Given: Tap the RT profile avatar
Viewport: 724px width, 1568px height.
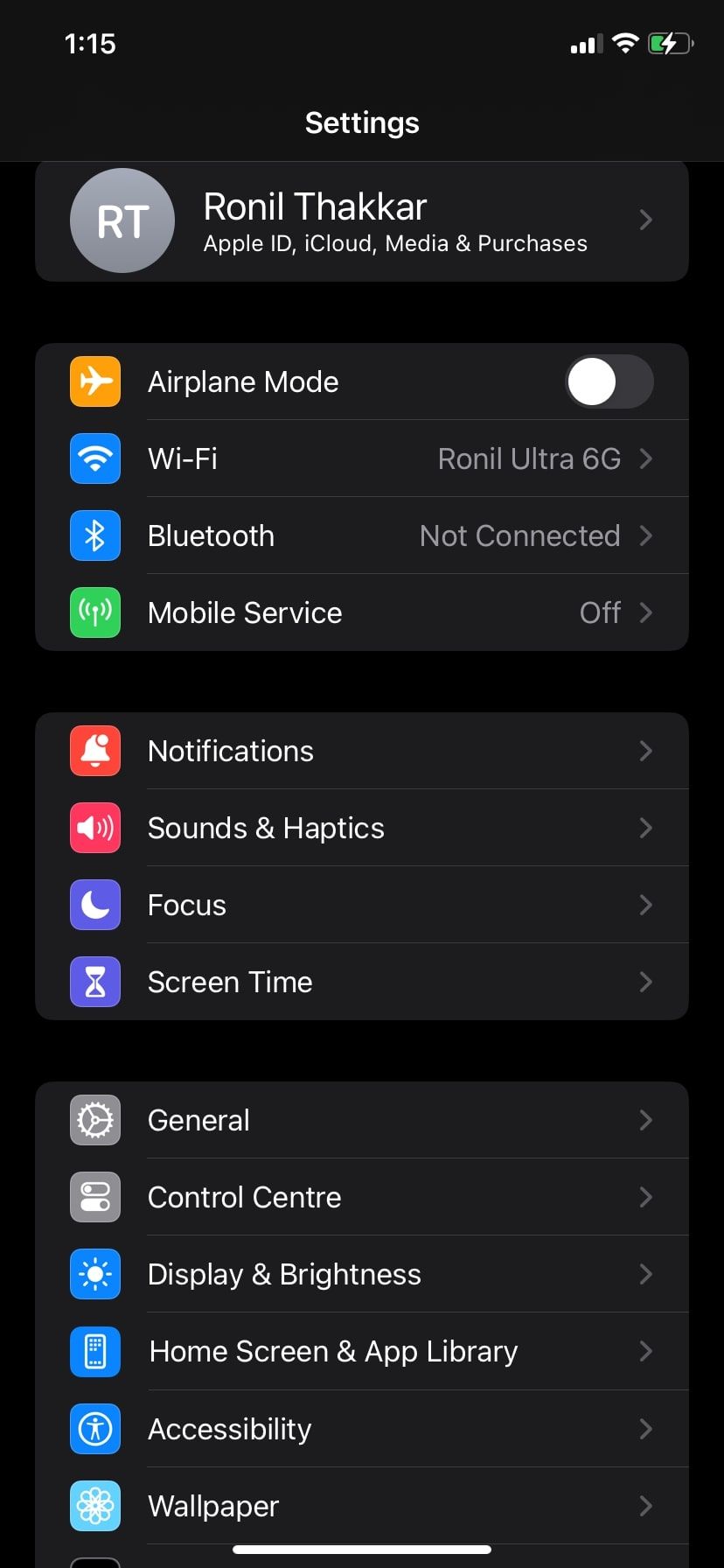Looking at the screenshot, I should point(122,220).
